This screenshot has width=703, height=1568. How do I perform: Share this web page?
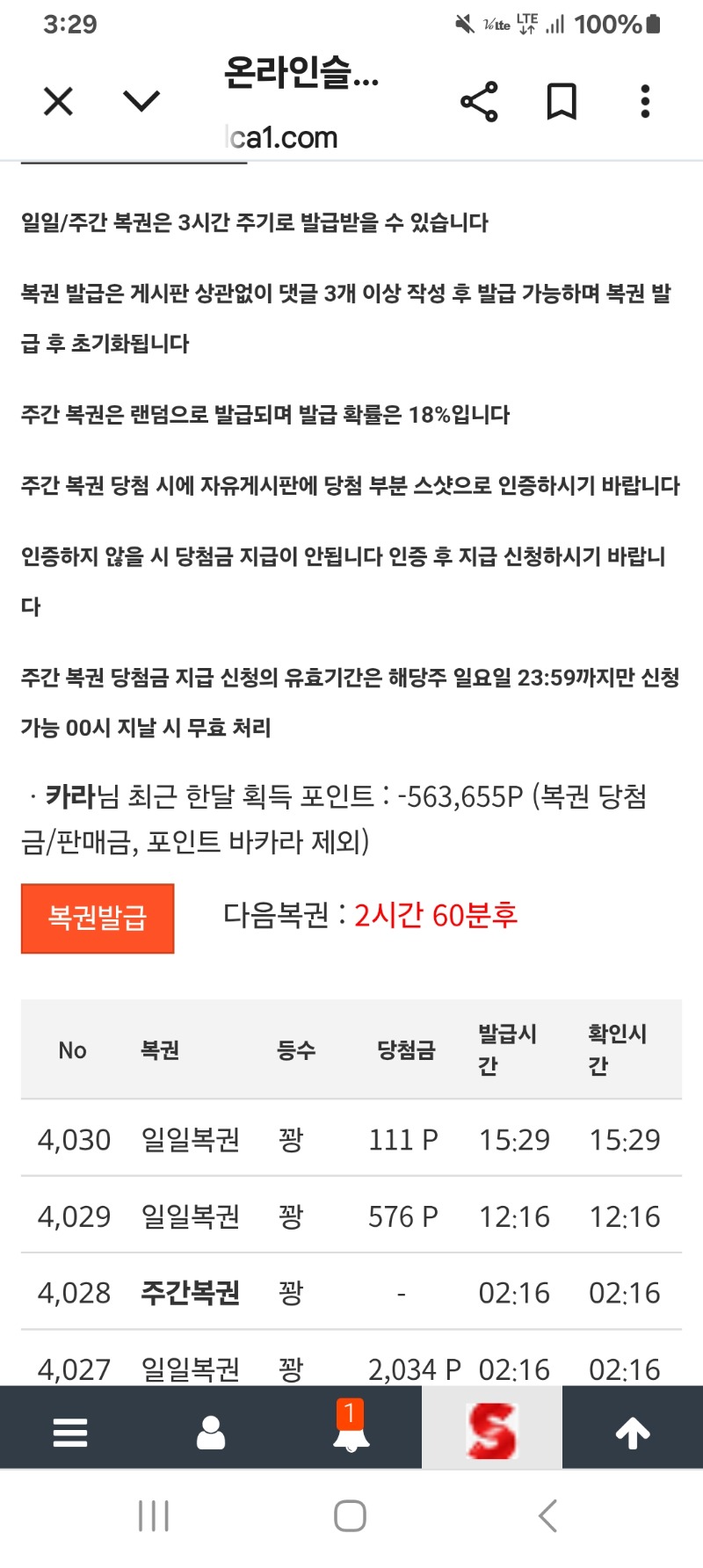point(479,102)
